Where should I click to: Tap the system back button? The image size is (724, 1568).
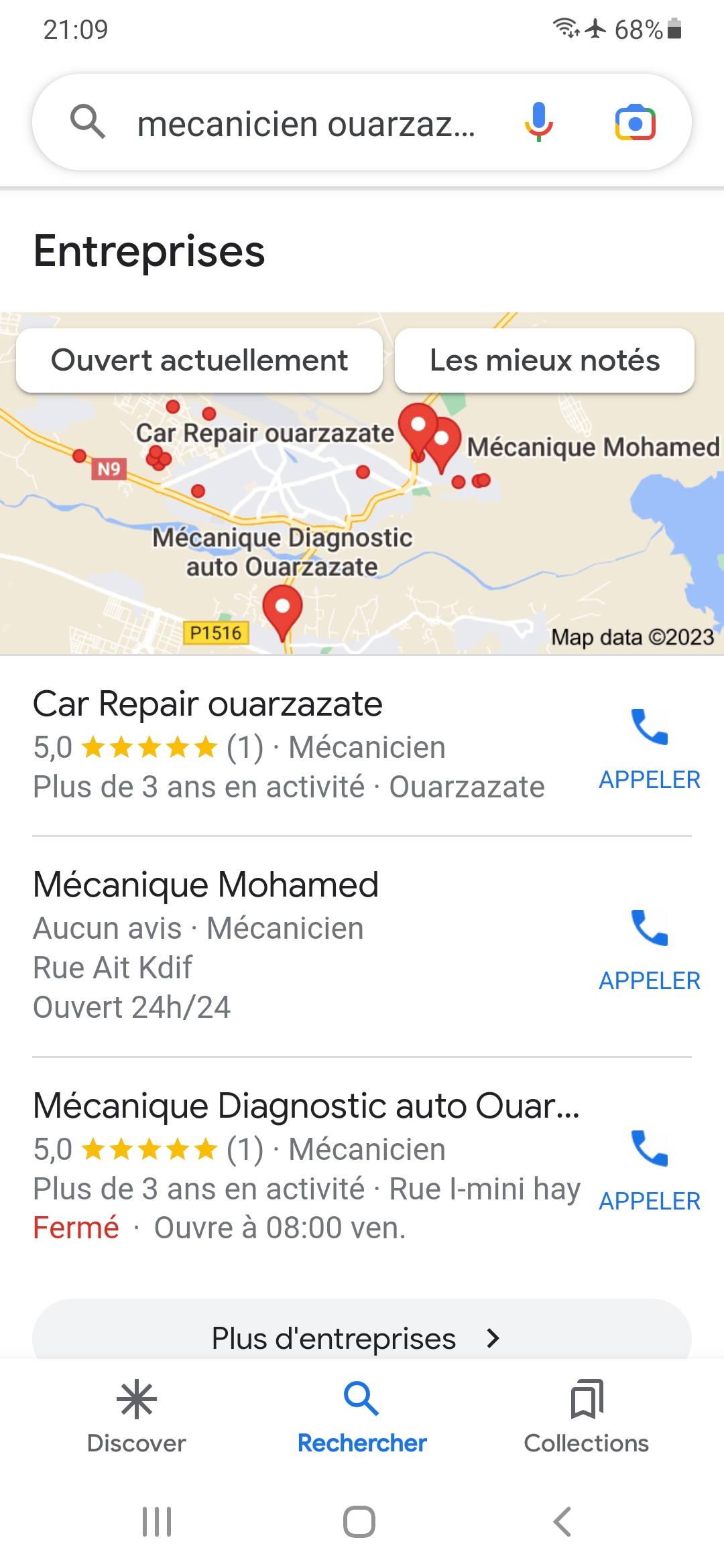(562, 1522)
